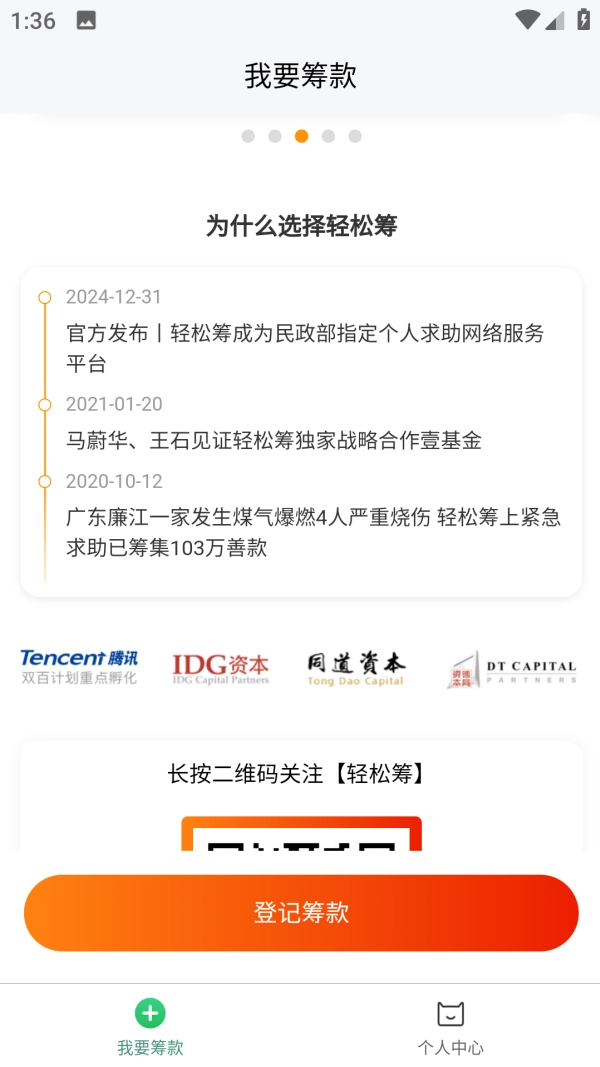Open the 广东廉江煤气爆燃 news item
Viewport: 600px width, 1067px height.
tap(312, 531)
